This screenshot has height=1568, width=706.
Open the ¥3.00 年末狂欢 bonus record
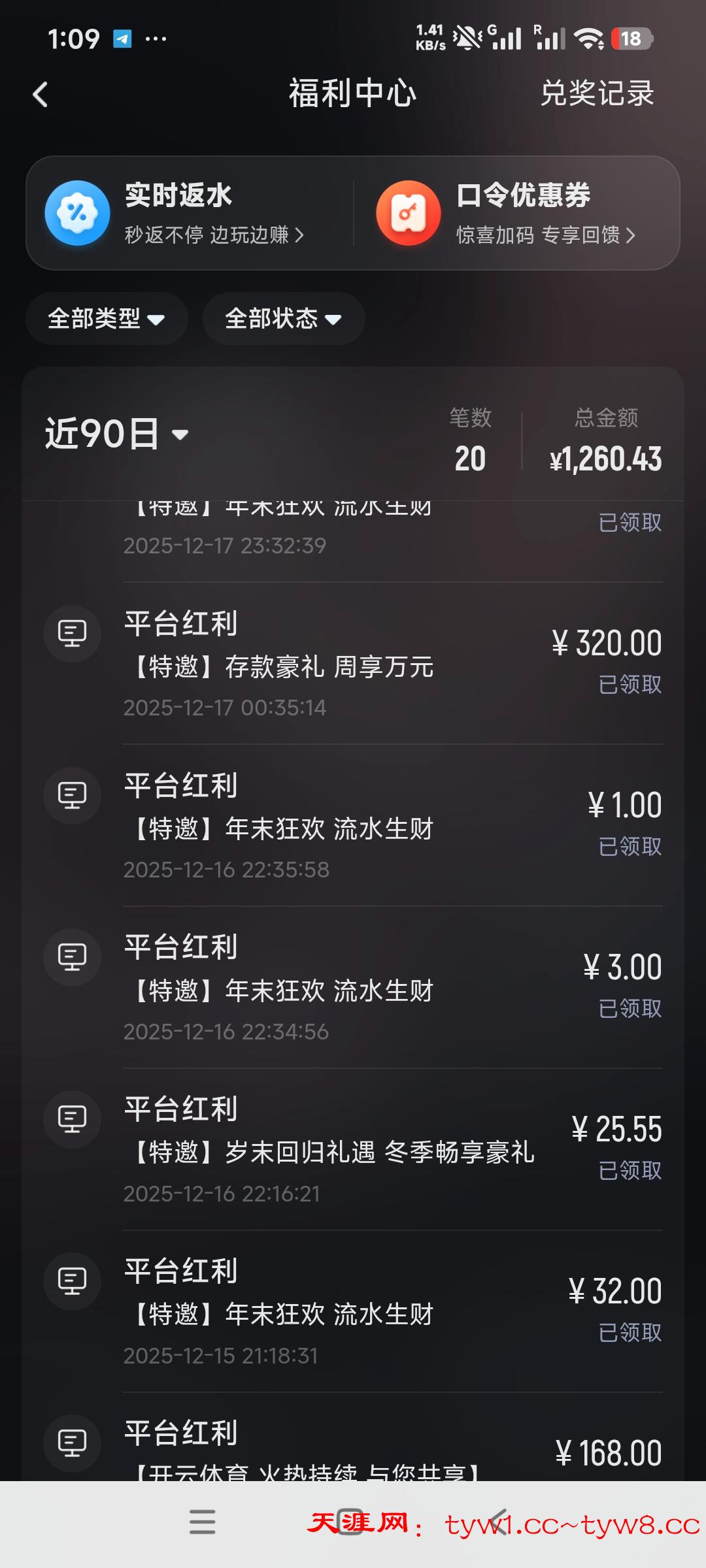click(x=392, y=988)
